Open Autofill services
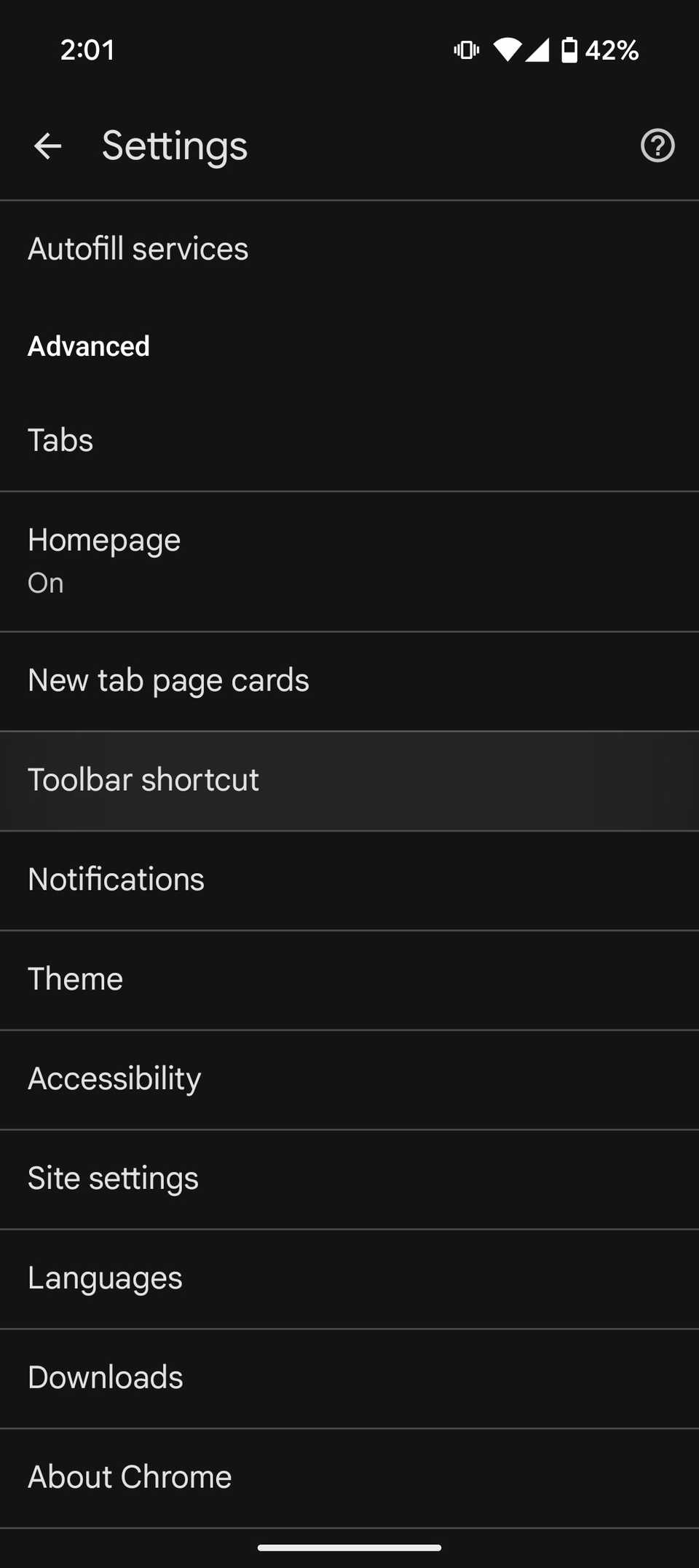Image resolution: width=699 pixels, height=1568 pixels. click(138, 249)
